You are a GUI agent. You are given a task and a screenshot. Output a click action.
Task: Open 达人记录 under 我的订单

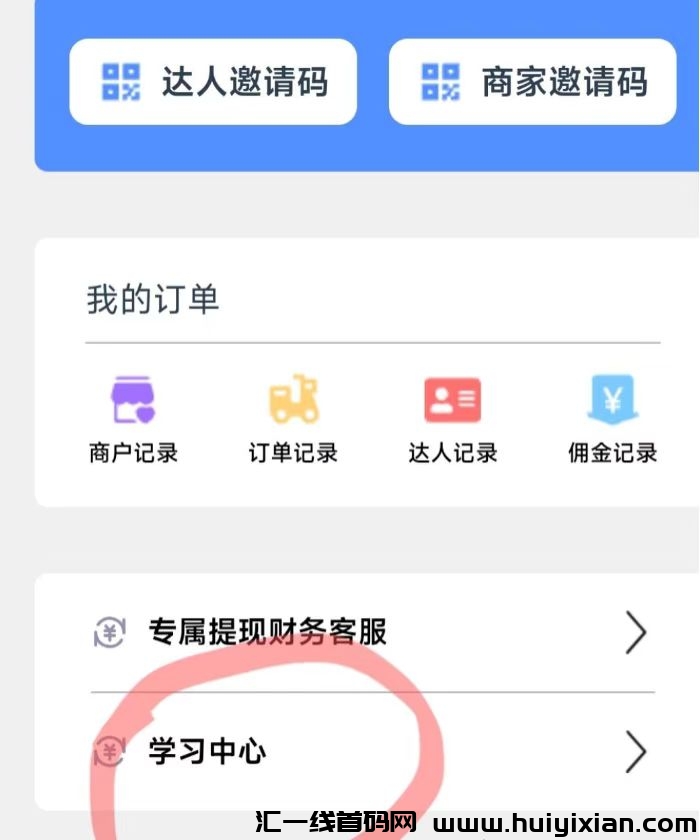coord(453,418)
